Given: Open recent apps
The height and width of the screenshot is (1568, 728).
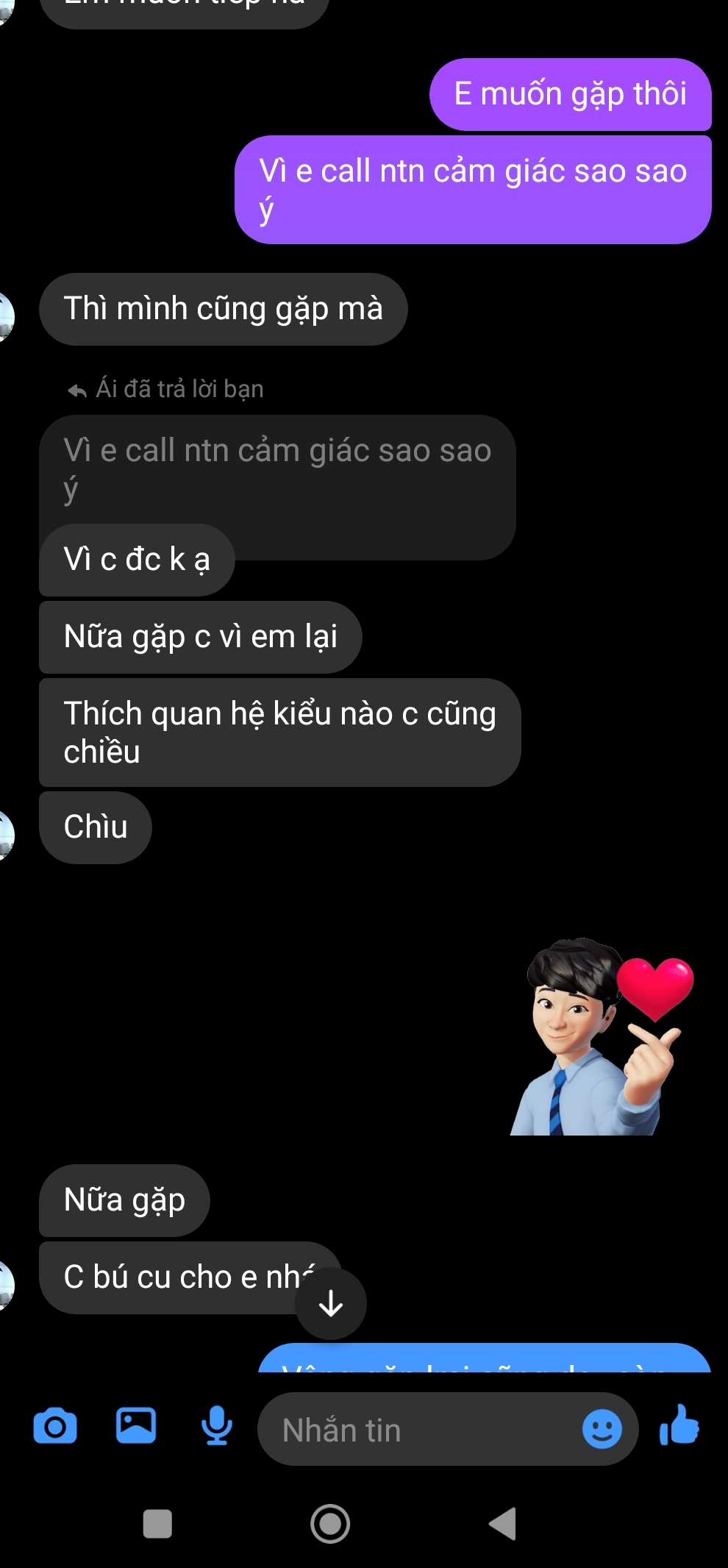Looking at the screenshot, I should pyautogui.click(x=157, y=1524).
